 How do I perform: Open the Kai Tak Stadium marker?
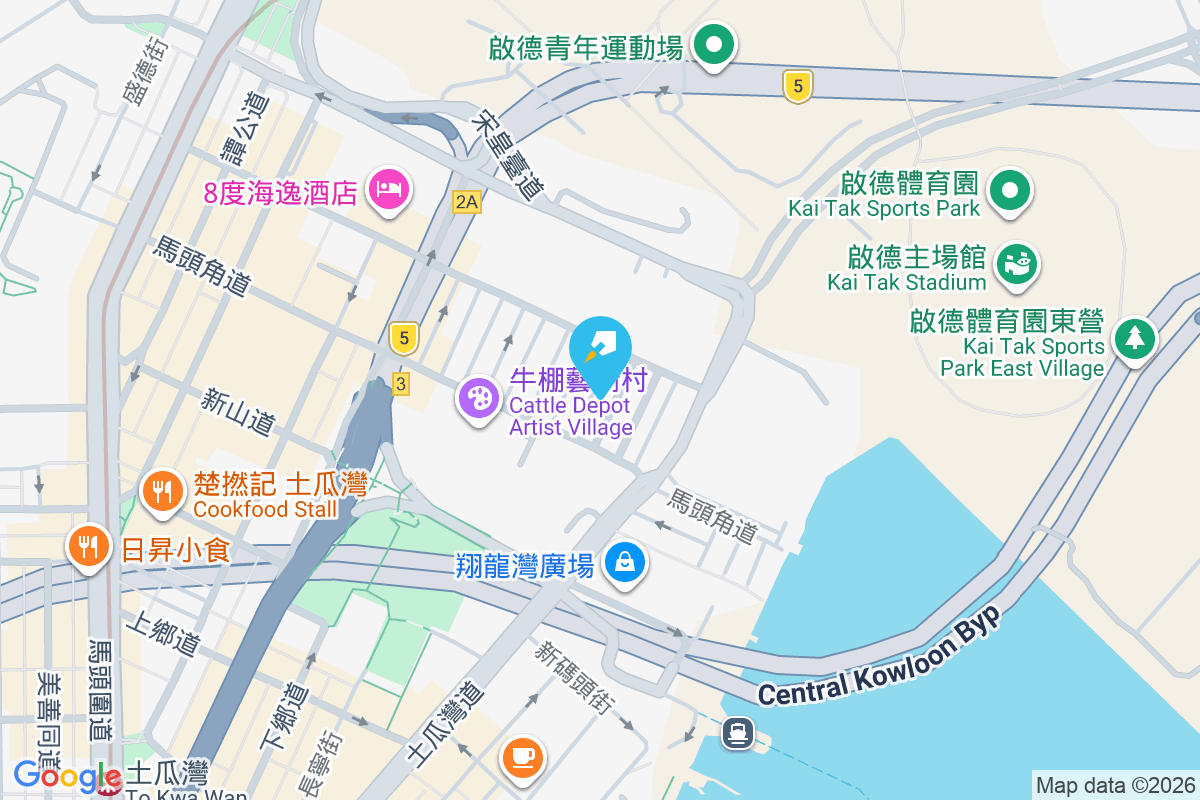[1018, 264]
